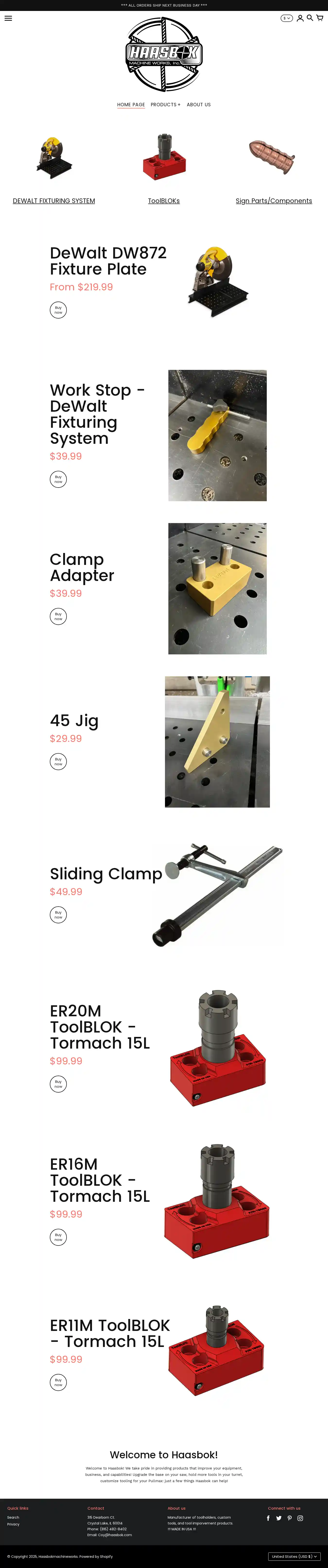Open the shopping cart
Image resolution: width=328 pixels, height=1568 pixels.
click(319, 18)
